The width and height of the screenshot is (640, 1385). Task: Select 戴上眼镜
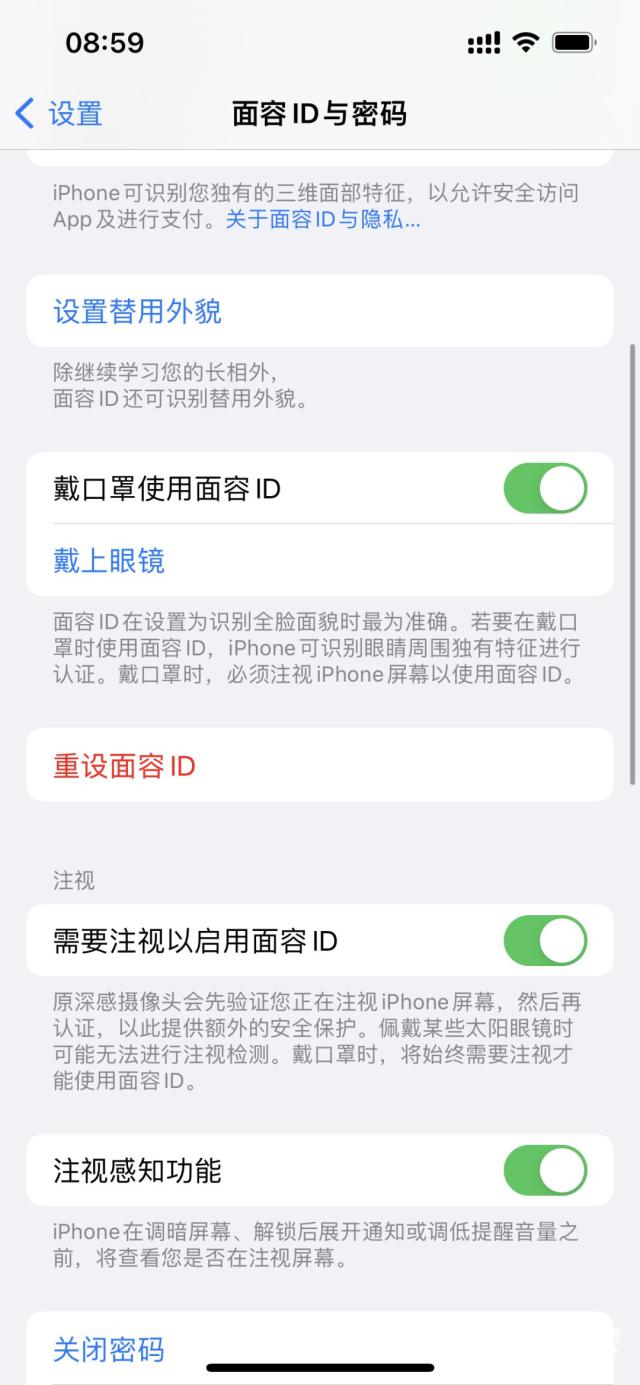tap(320, 560)
